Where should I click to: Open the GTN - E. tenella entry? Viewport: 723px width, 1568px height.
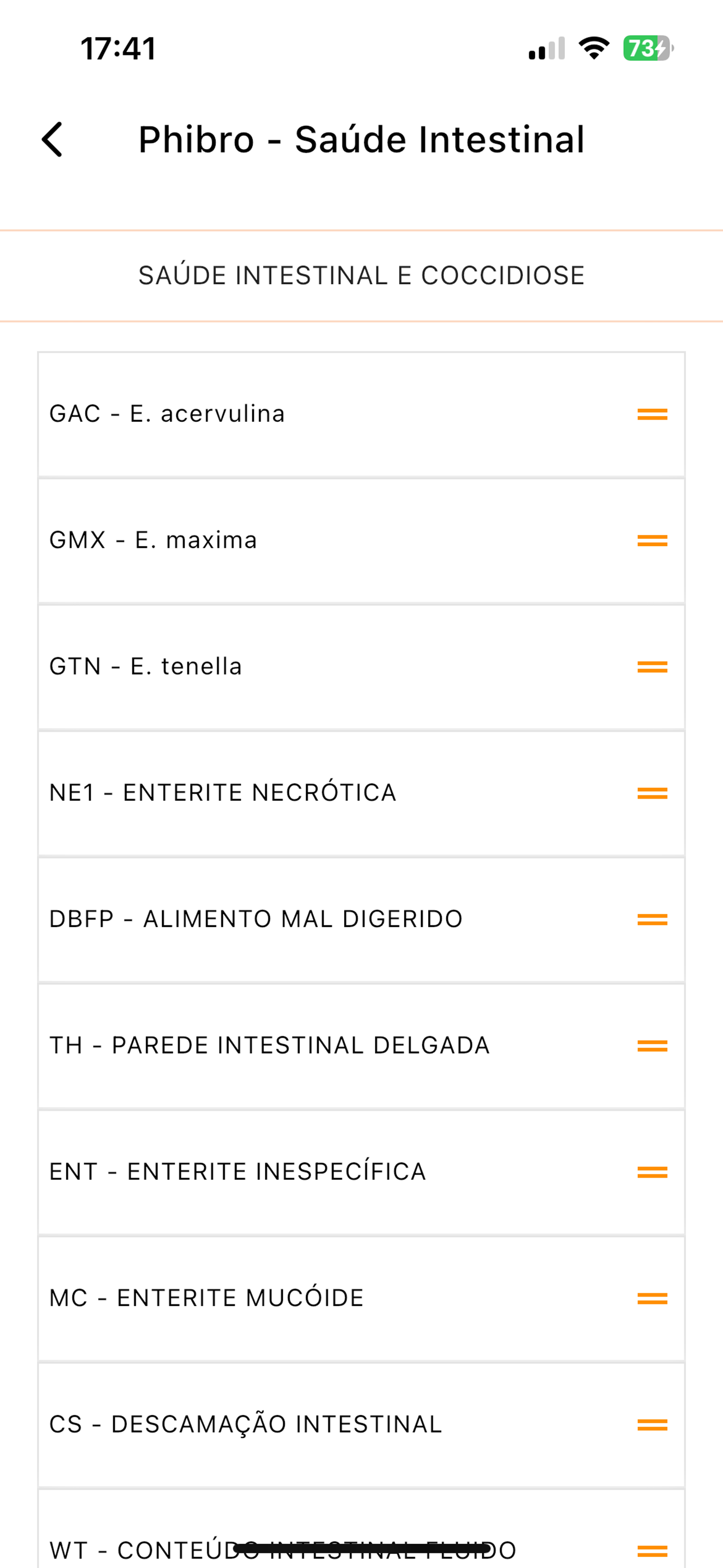[x=361, y=667]
